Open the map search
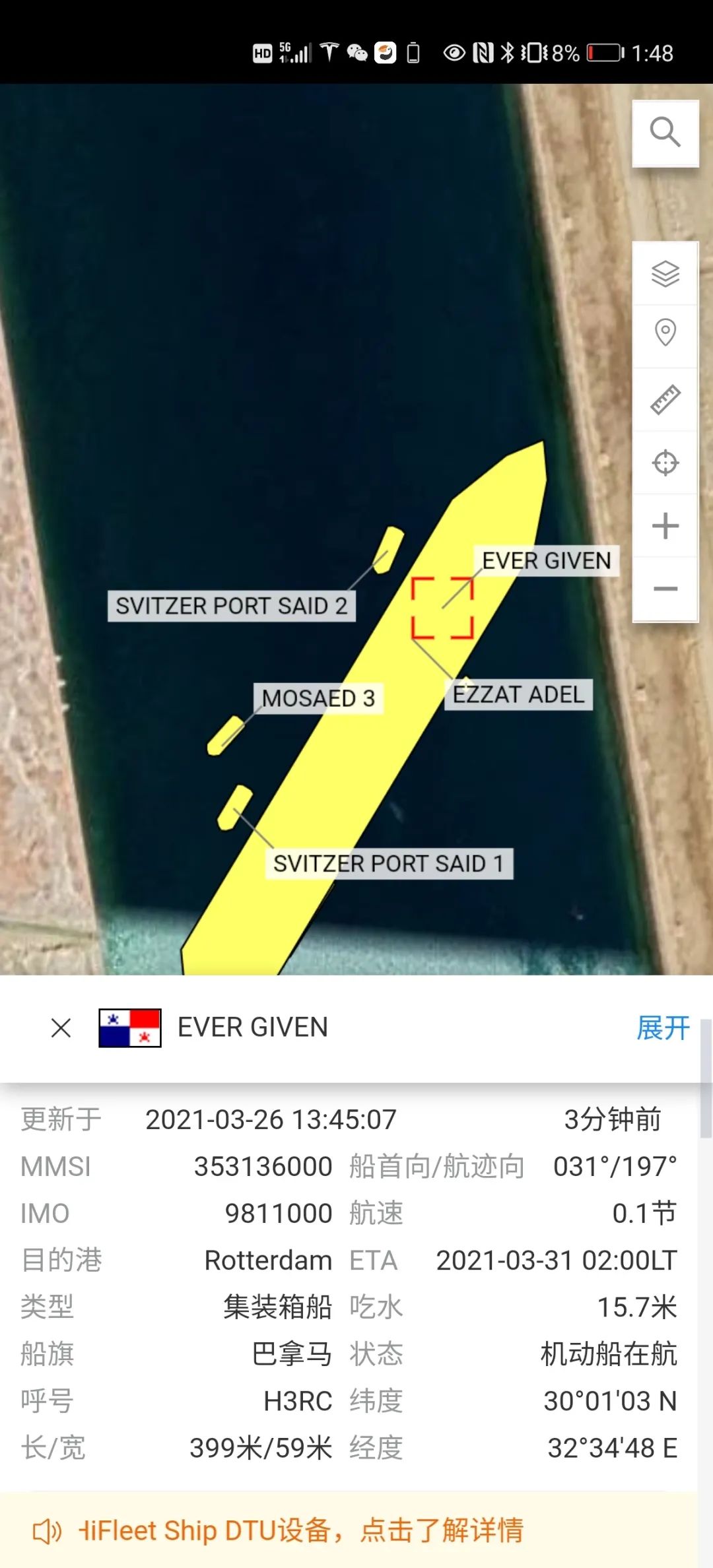The image size is (713, 1568). [x=665, y=133]
